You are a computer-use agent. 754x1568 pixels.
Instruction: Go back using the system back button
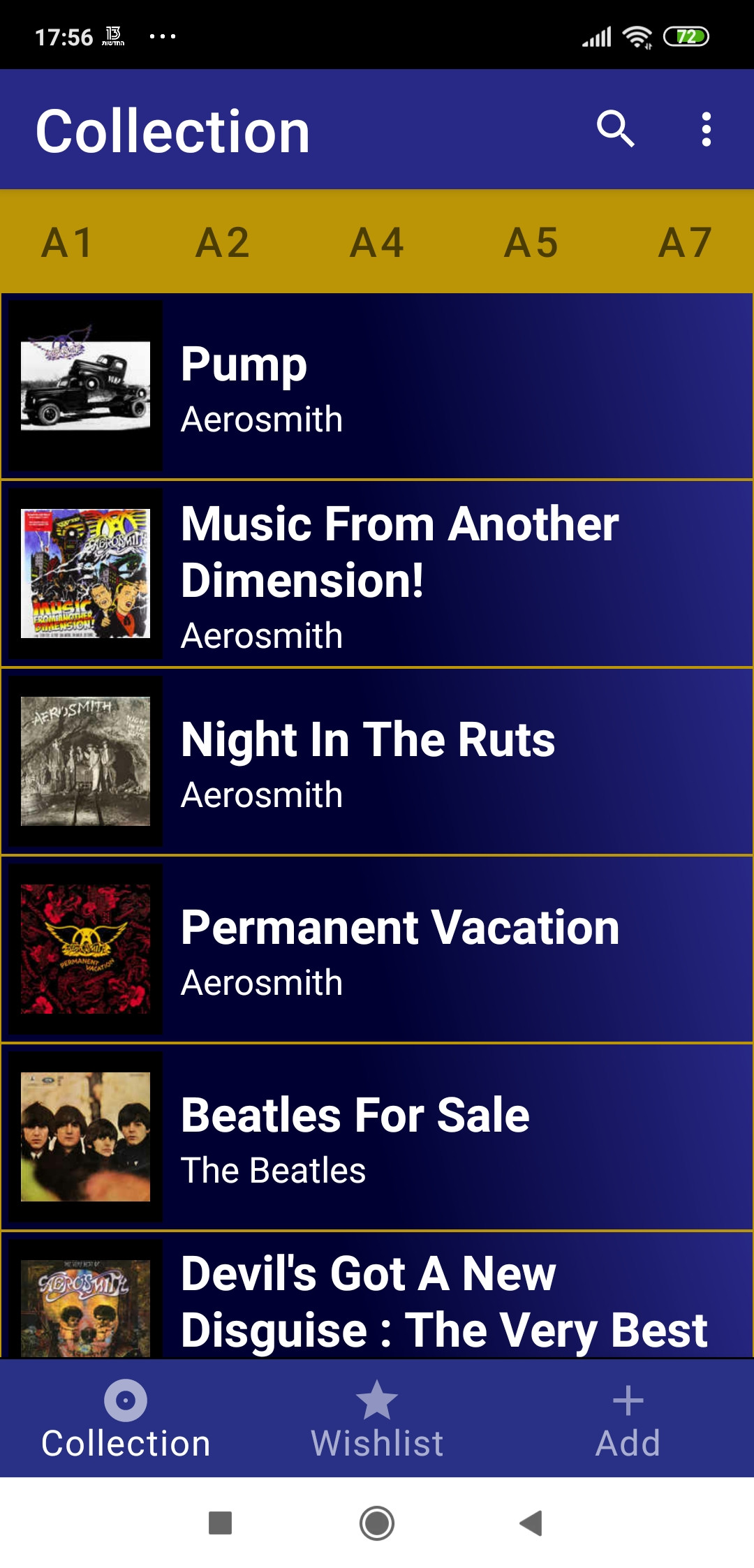tap(531, 1523)
